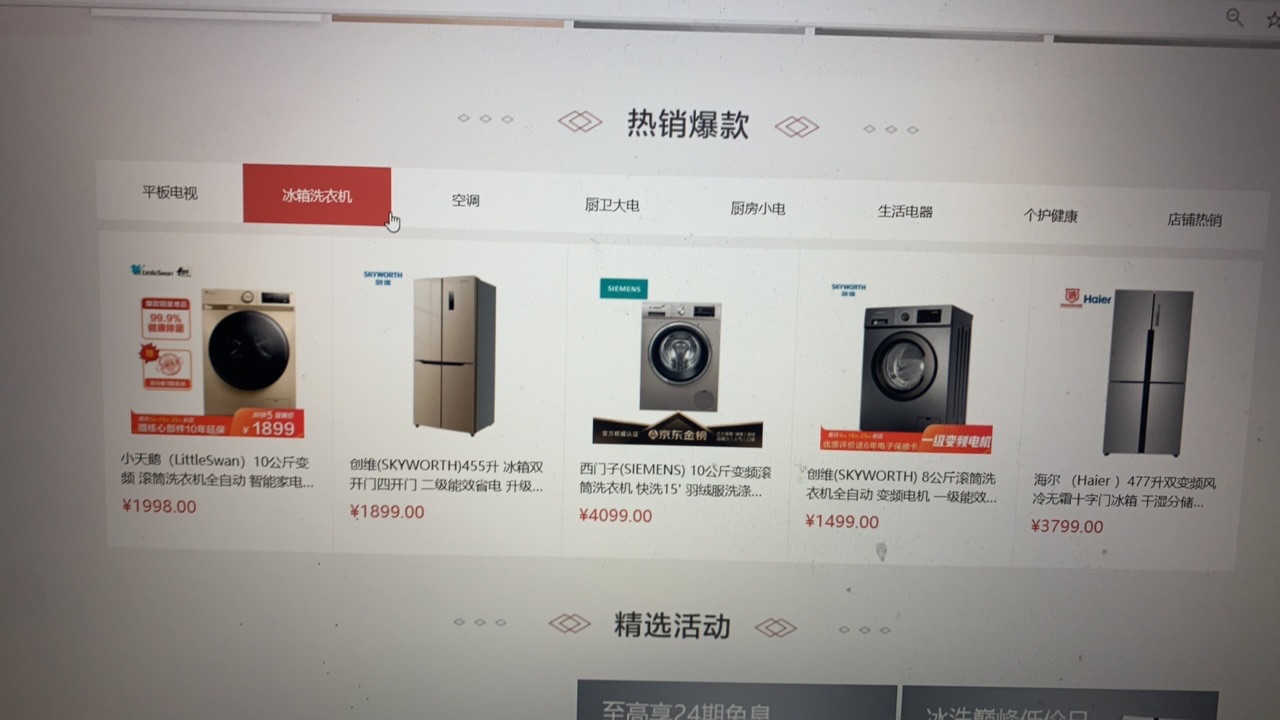Image resolution: width=1280 pixels, height=720 pixels.
Task: Open the 店铺热销 tab
Action: [1194, 220]
